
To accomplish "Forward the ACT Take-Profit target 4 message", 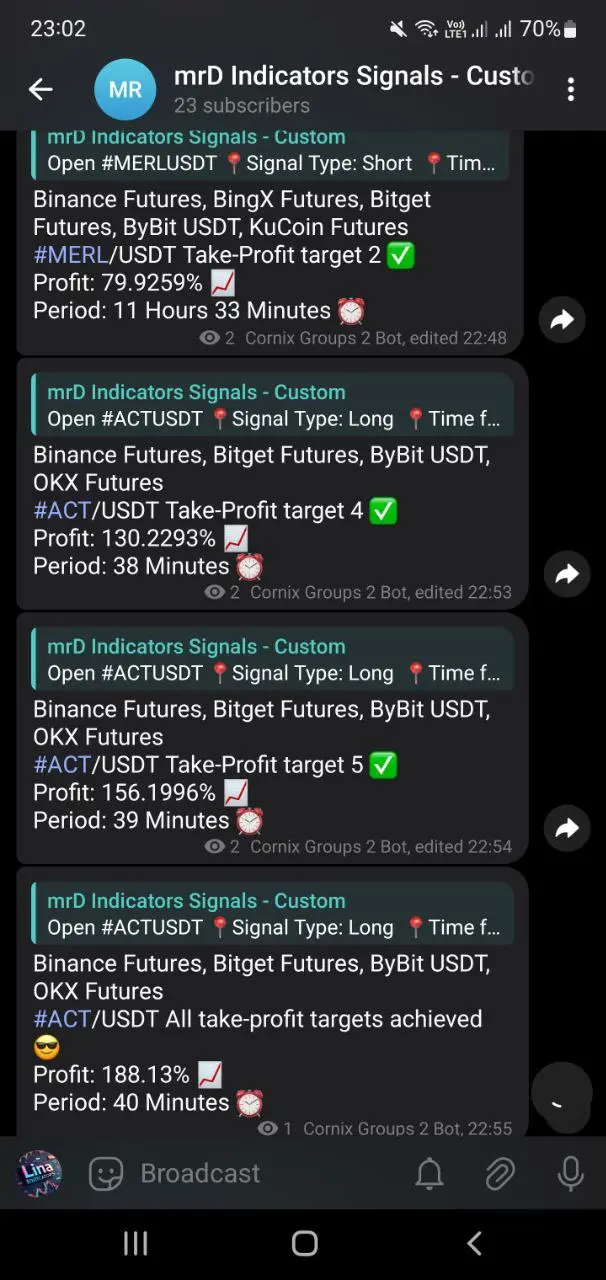I will click(x=567, y=574).
